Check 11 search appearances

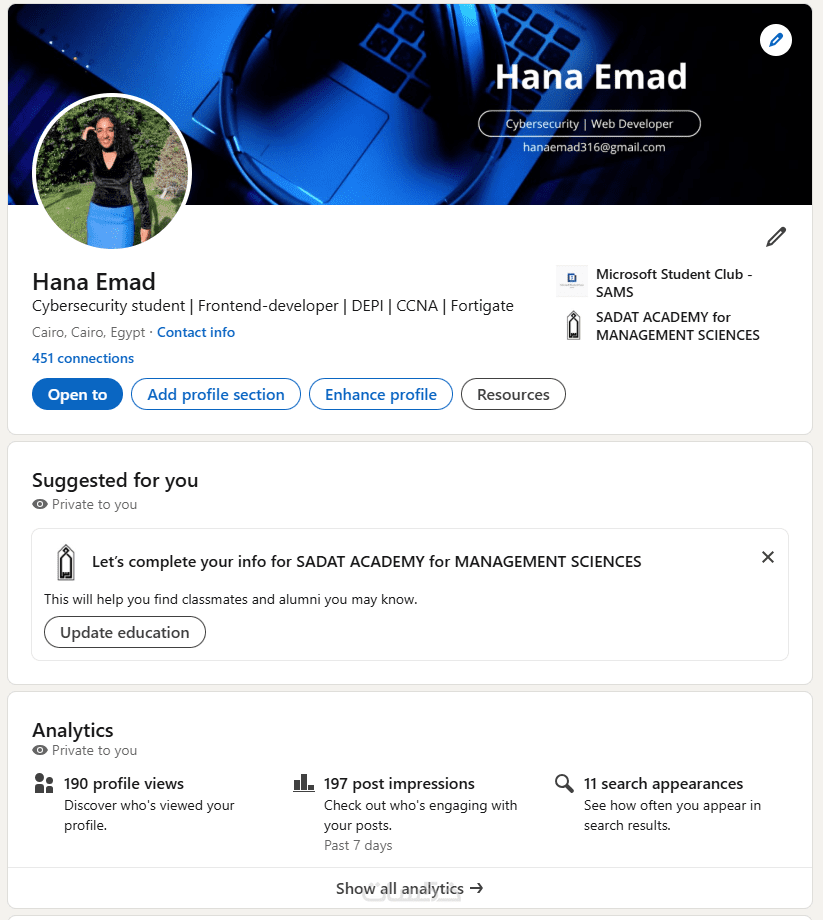click(663, 784)
